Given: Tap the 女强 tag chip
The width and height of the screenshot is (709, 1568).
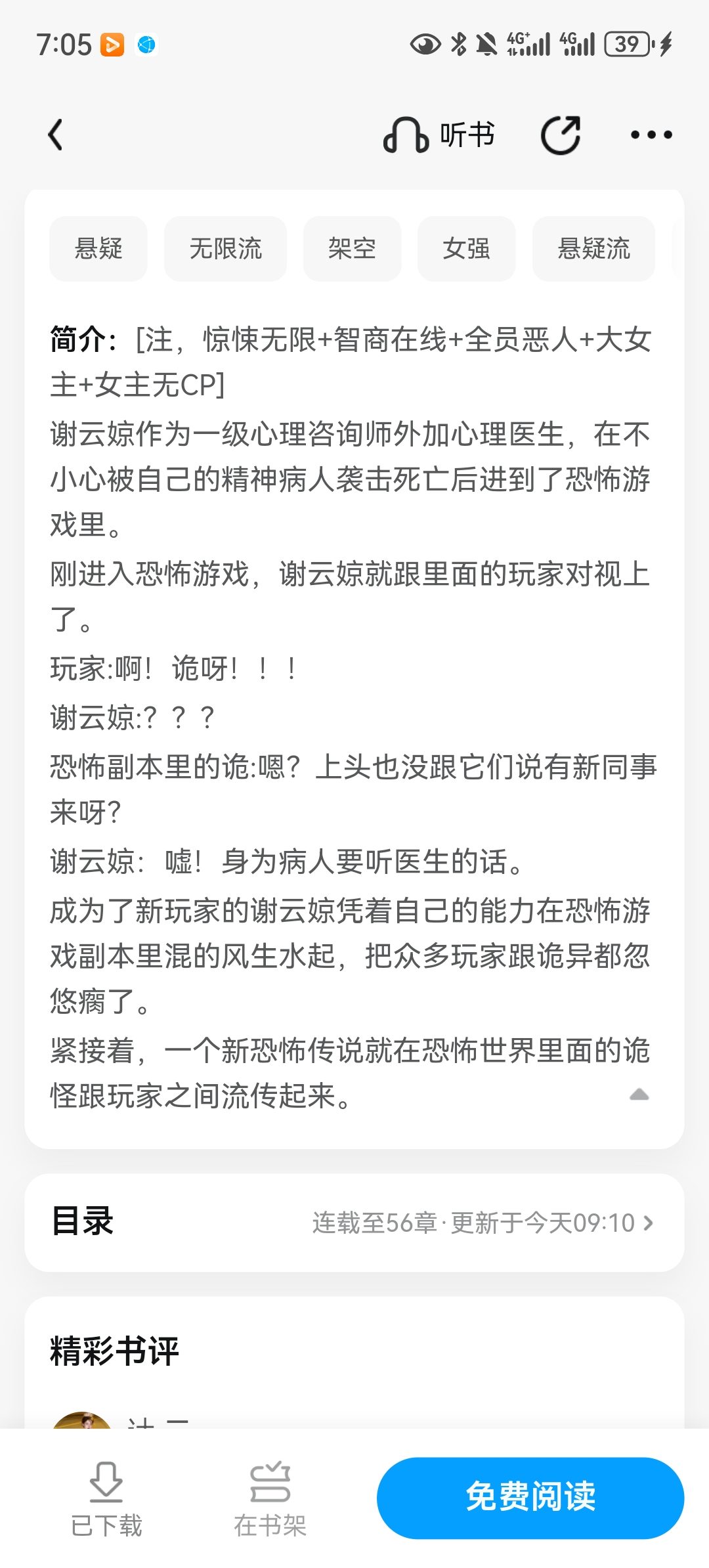Looking at the screenshot, I should pyautogui.click(x=466, y=249).
